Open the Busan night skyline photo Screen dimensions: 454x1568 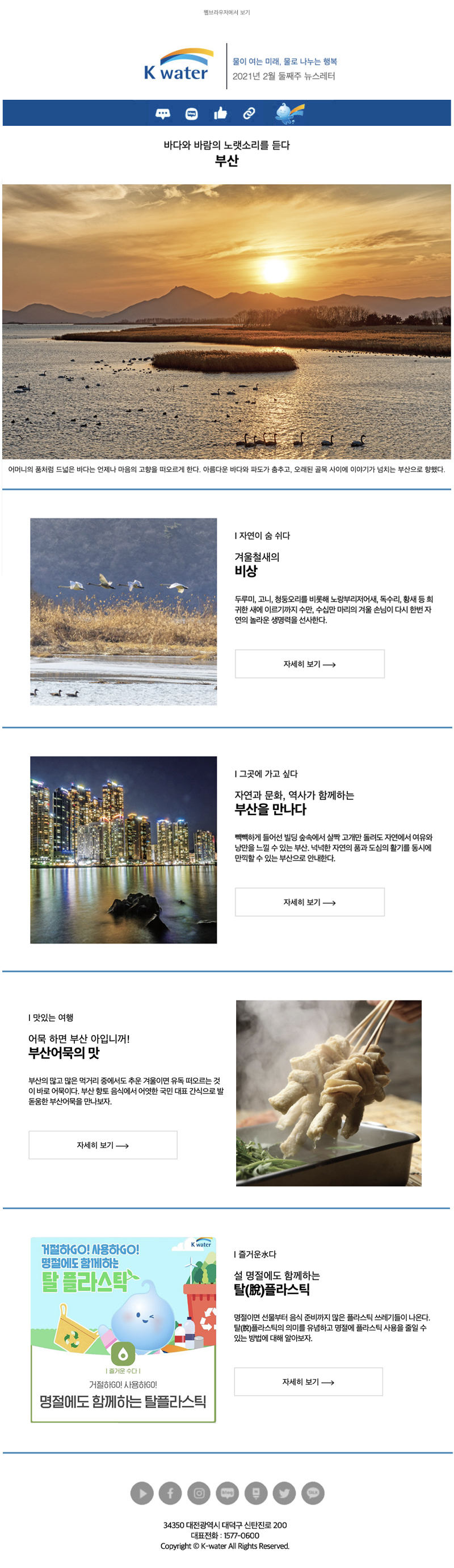[124, 850]
